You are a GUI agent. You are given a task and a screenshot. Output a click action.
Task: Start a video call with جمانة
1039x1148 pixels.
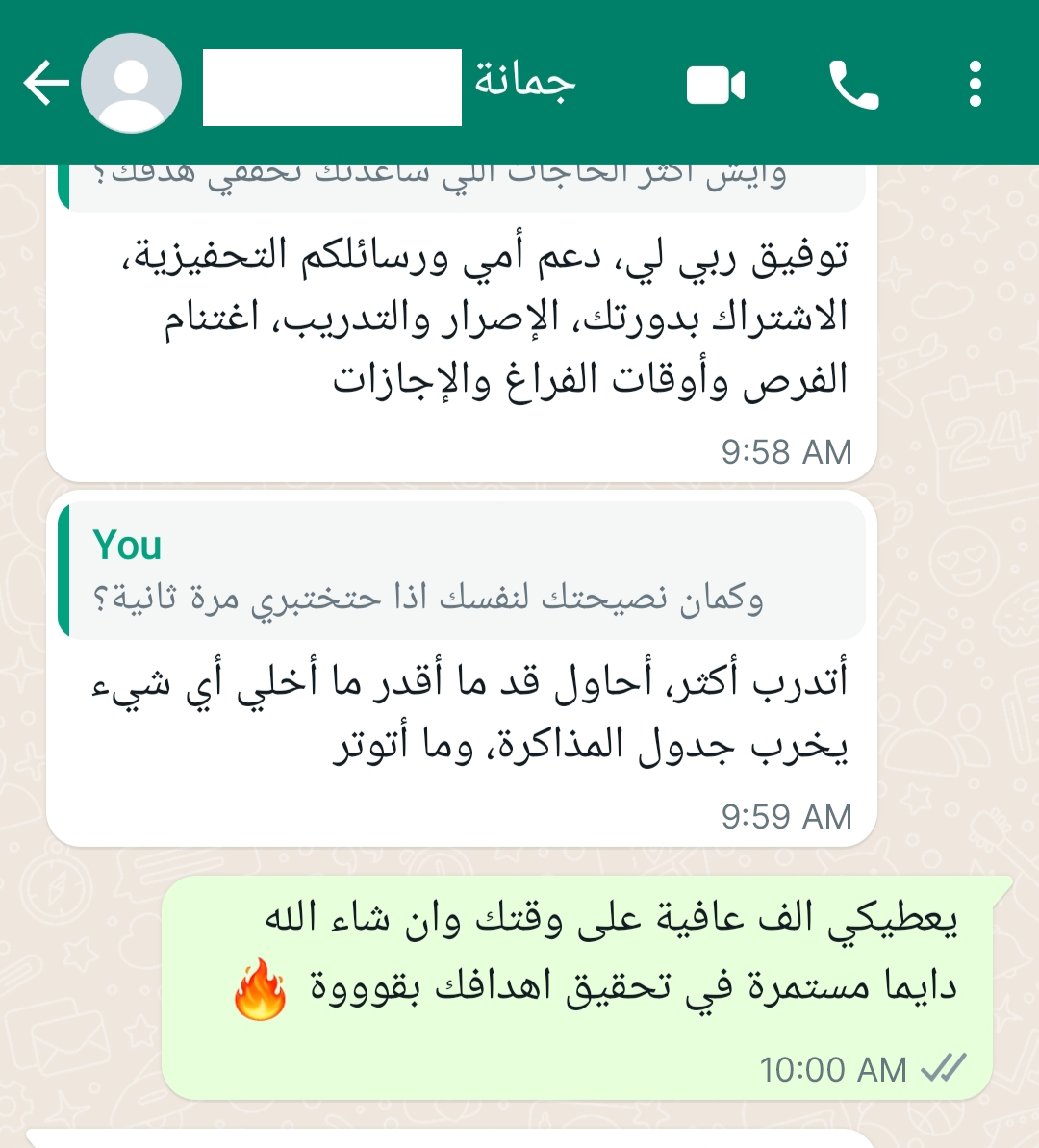click(716, 86)
